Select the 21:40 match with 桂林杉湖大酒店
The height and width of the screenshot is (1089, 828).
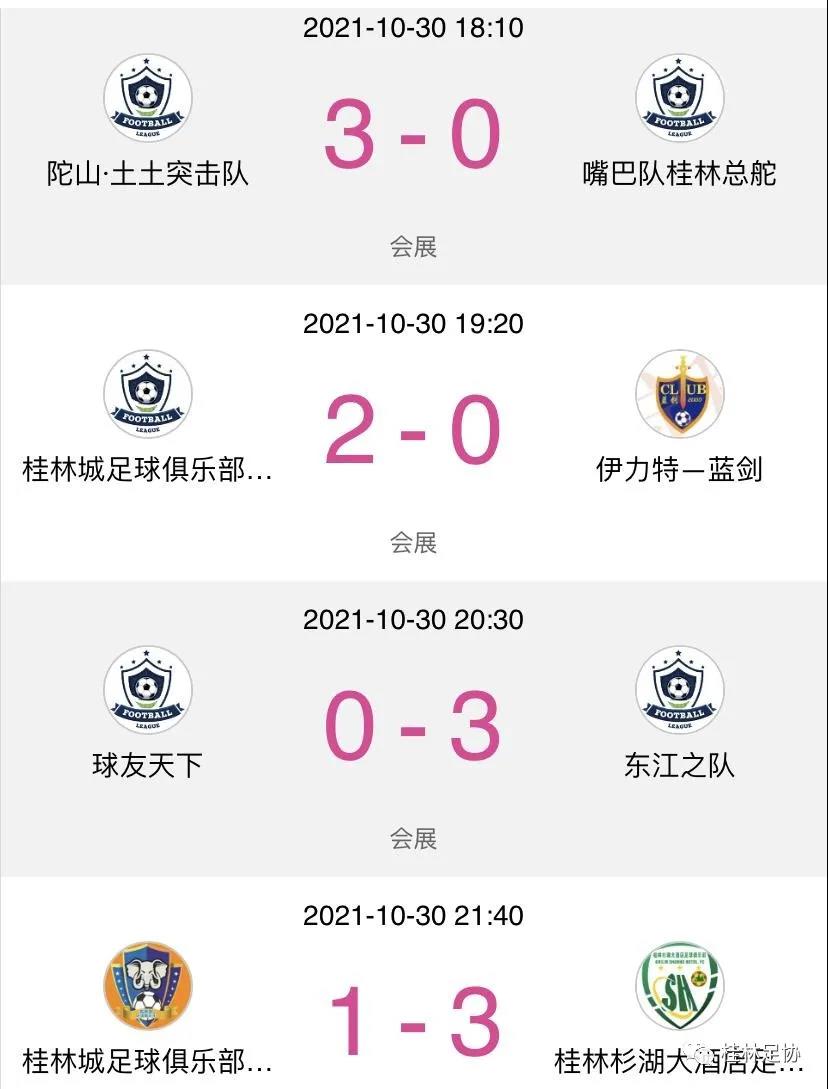coord(413,1020)
